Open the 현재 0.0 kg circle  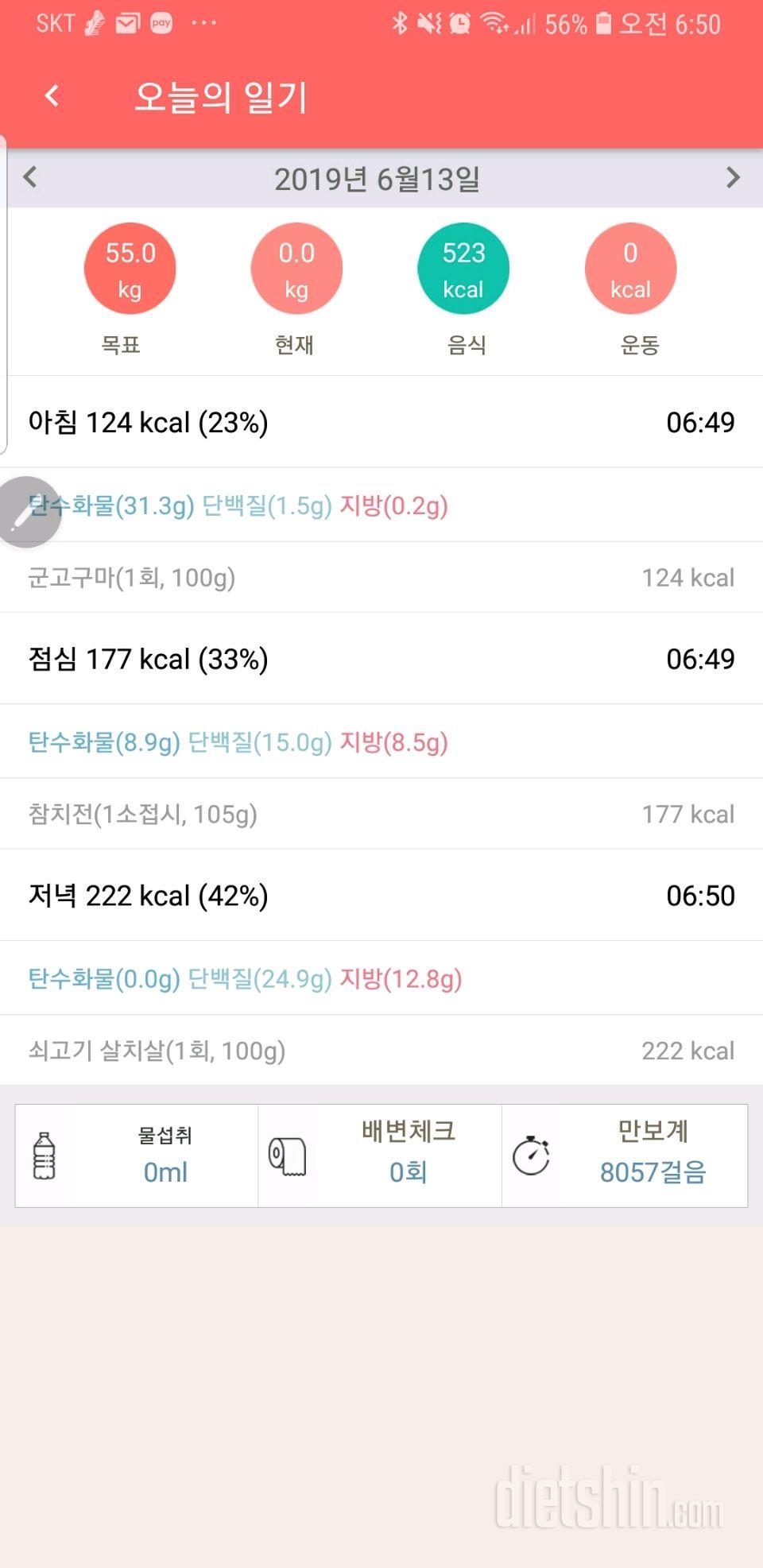tap(296, 269)
